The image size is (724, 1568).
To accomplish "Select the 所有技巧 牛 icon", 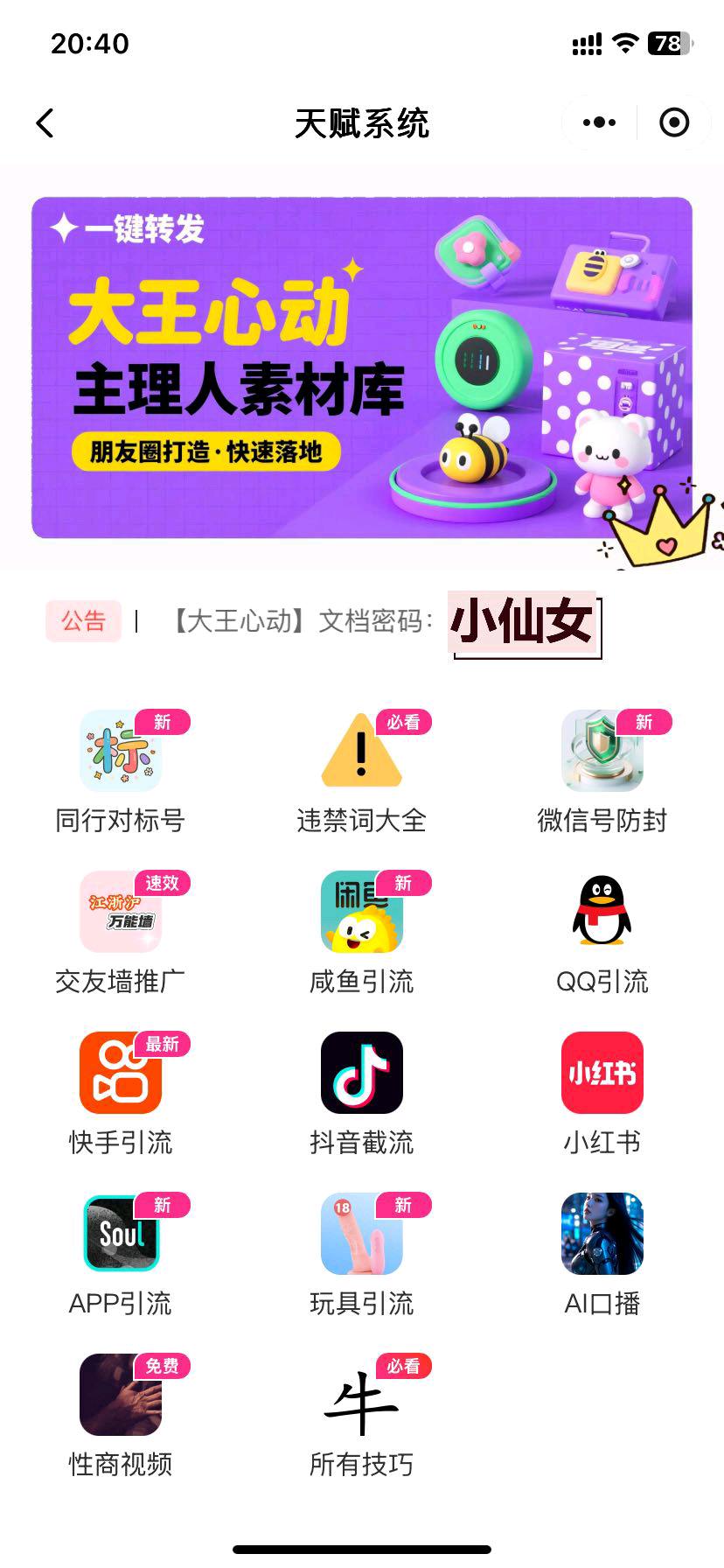I will click(x=362, y=1395).
